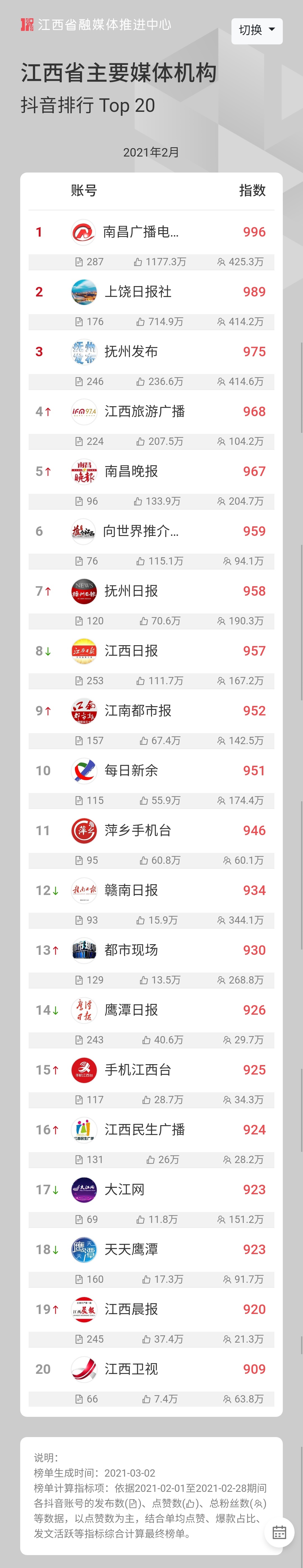
Task: View the 江西日报 ranking entry
Action: point(130,651)
